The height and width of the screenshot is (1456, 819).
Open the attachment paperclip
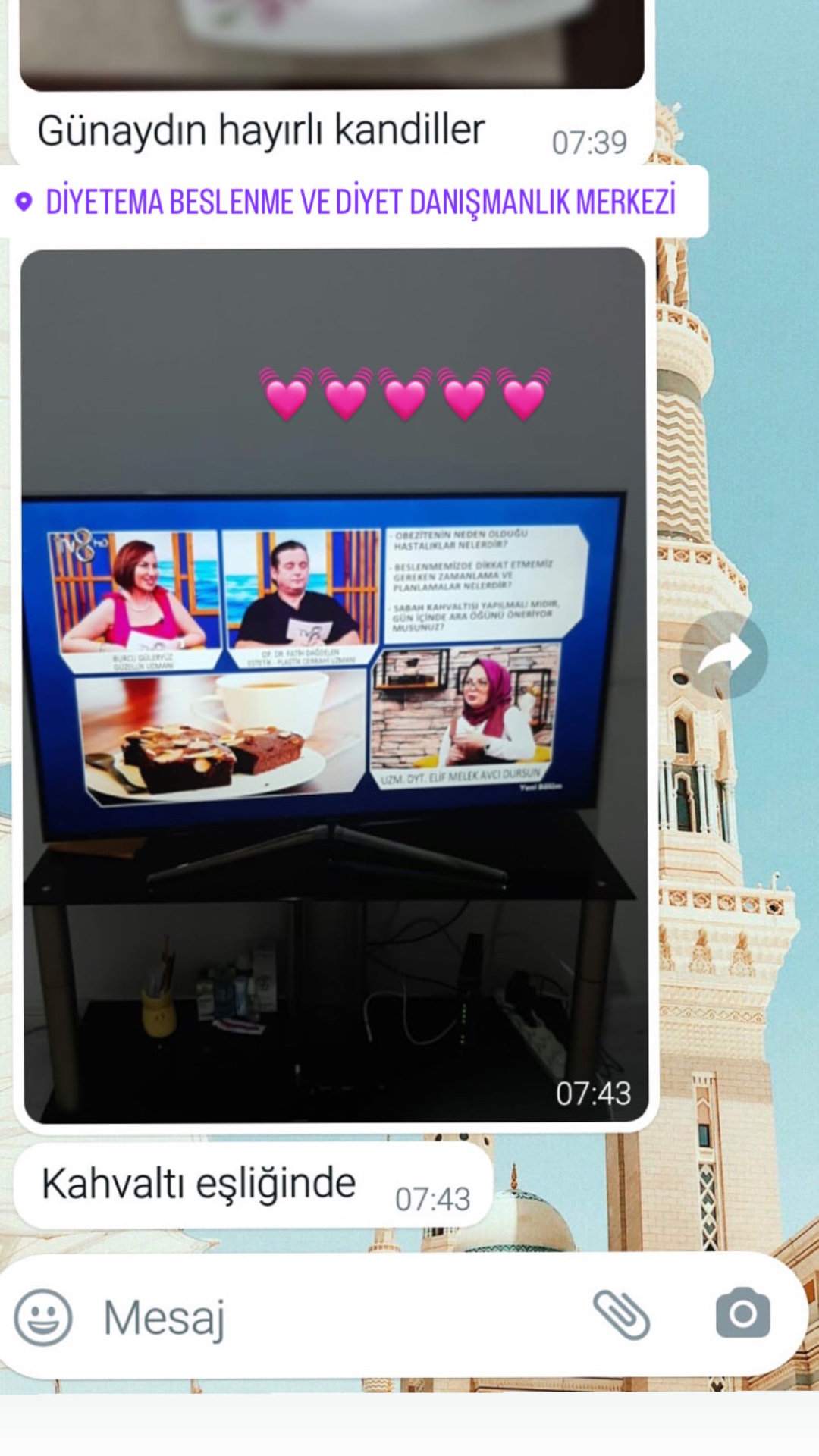pyautogui.click(x=621, y=1316)
